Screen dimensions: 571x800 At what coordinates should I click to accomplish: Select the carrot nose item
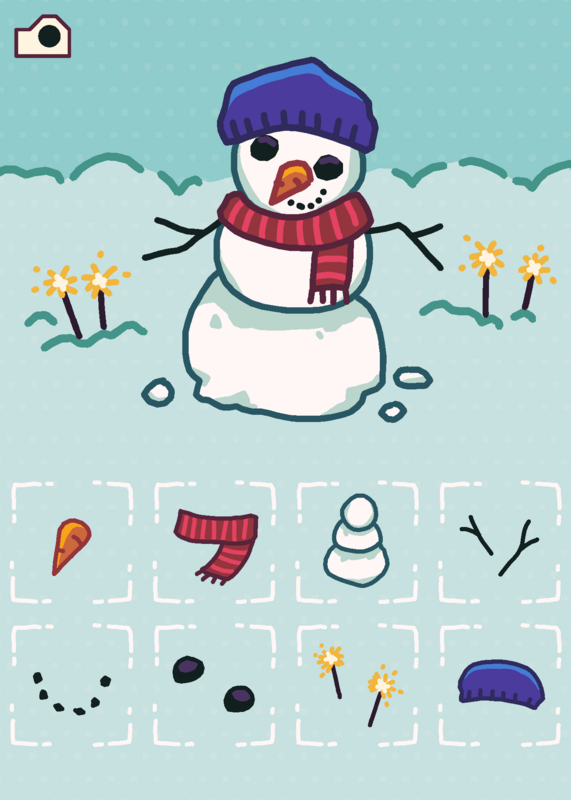(71, 542)
